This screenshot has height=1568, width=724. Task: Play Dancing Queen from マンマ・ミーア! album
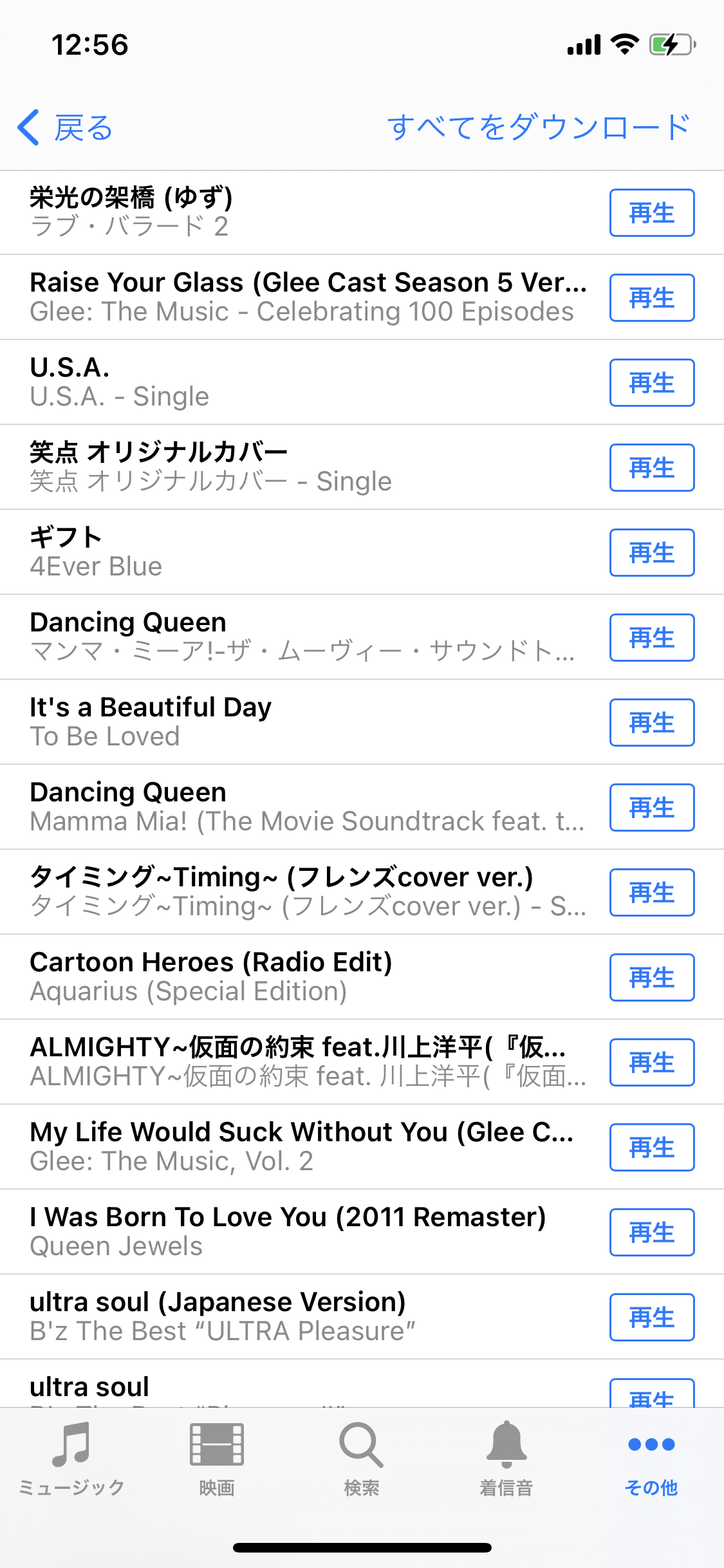(651, 638)
